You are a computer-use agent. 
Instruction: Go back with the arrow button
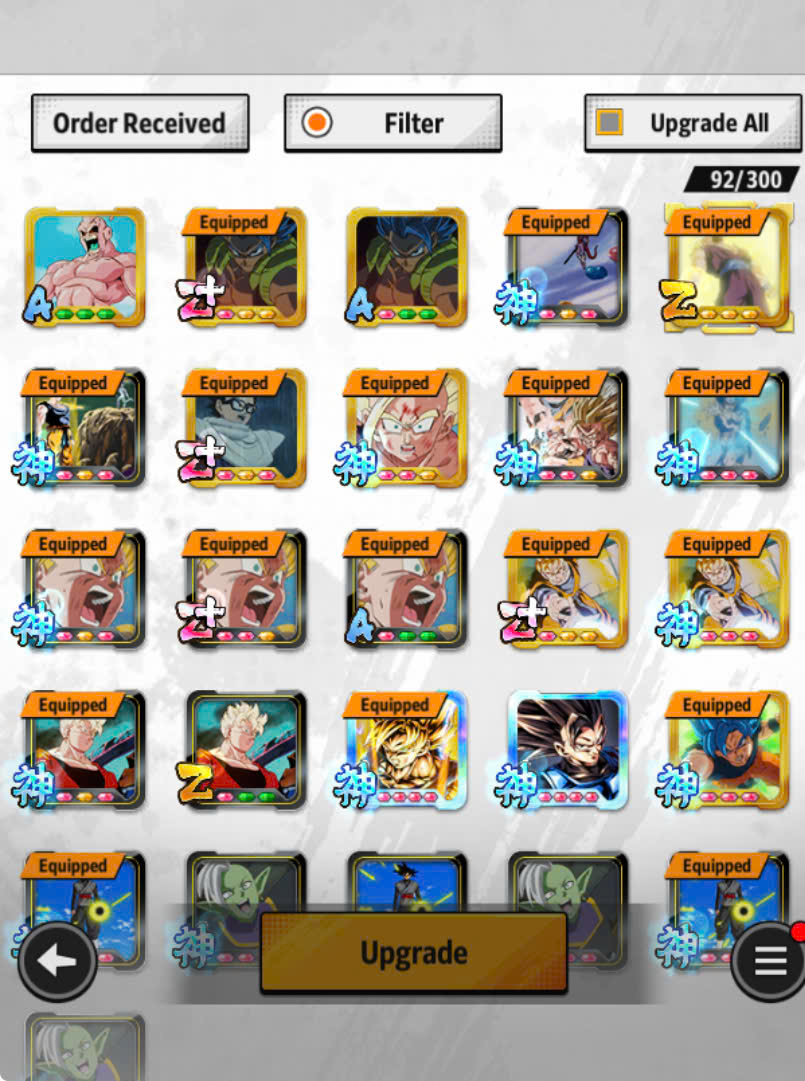[x=57, y=961]
